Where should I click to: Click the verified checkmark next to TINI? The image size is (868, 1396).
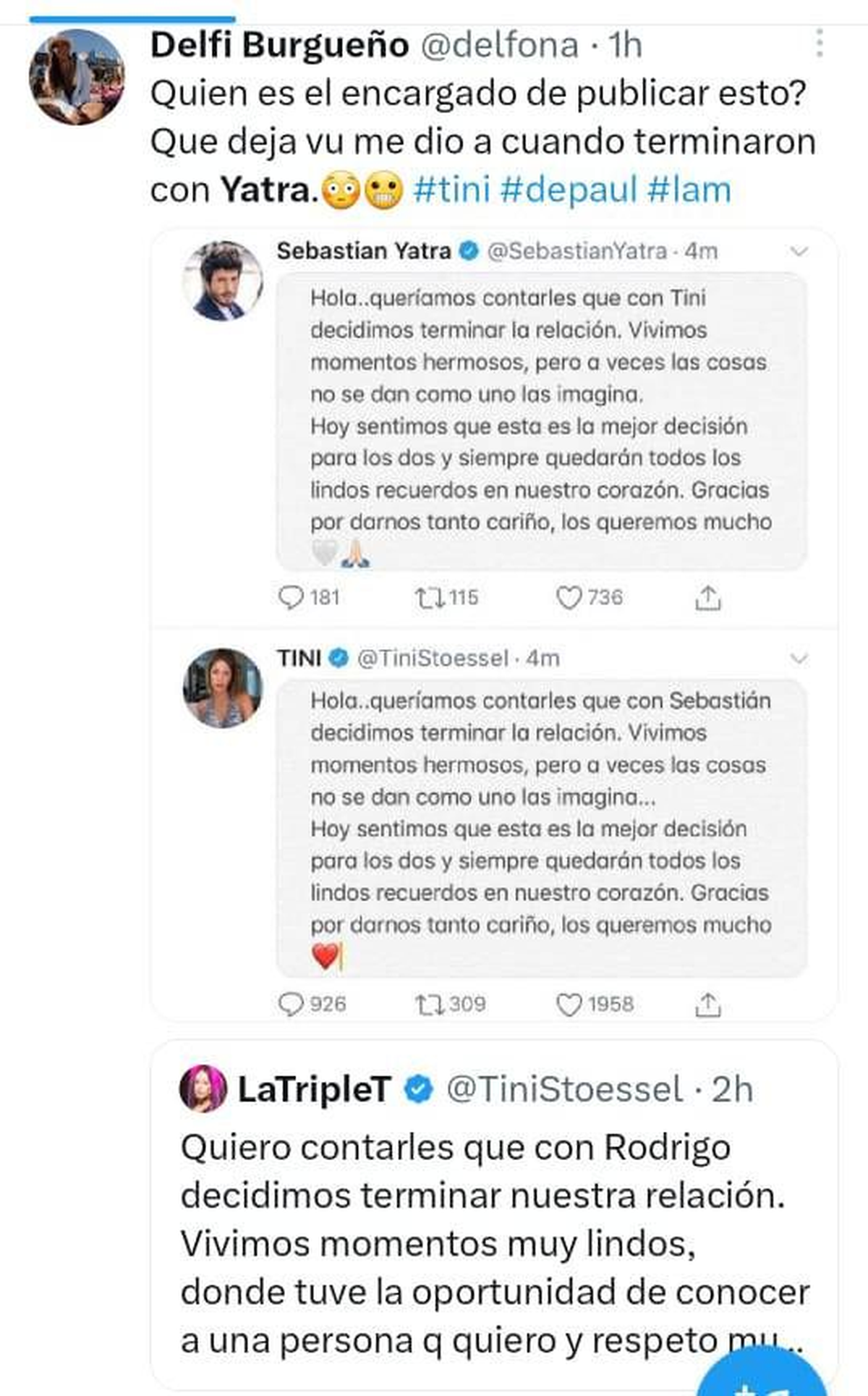337,657
